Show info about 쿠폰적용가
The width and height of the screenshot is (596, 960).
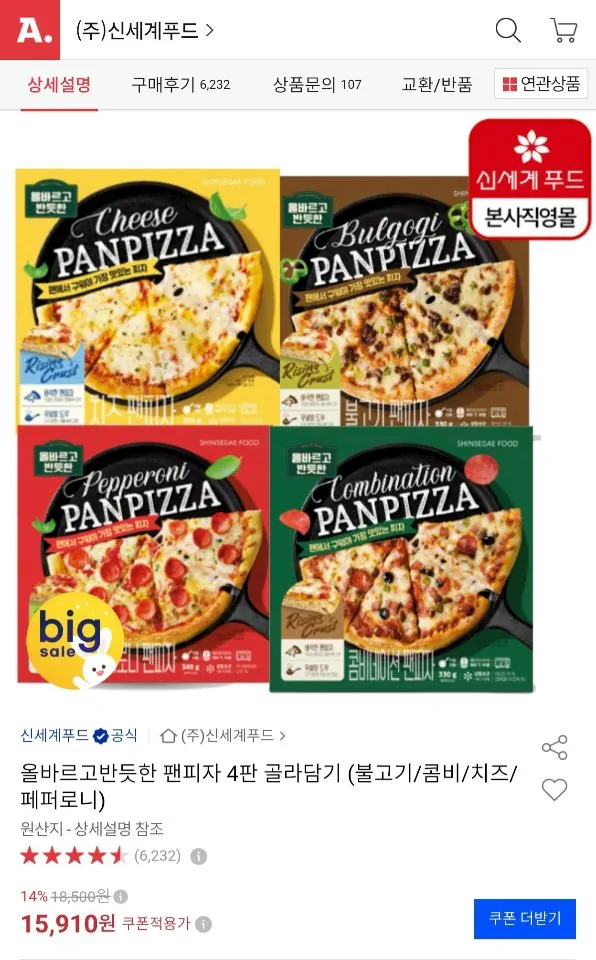204,924
